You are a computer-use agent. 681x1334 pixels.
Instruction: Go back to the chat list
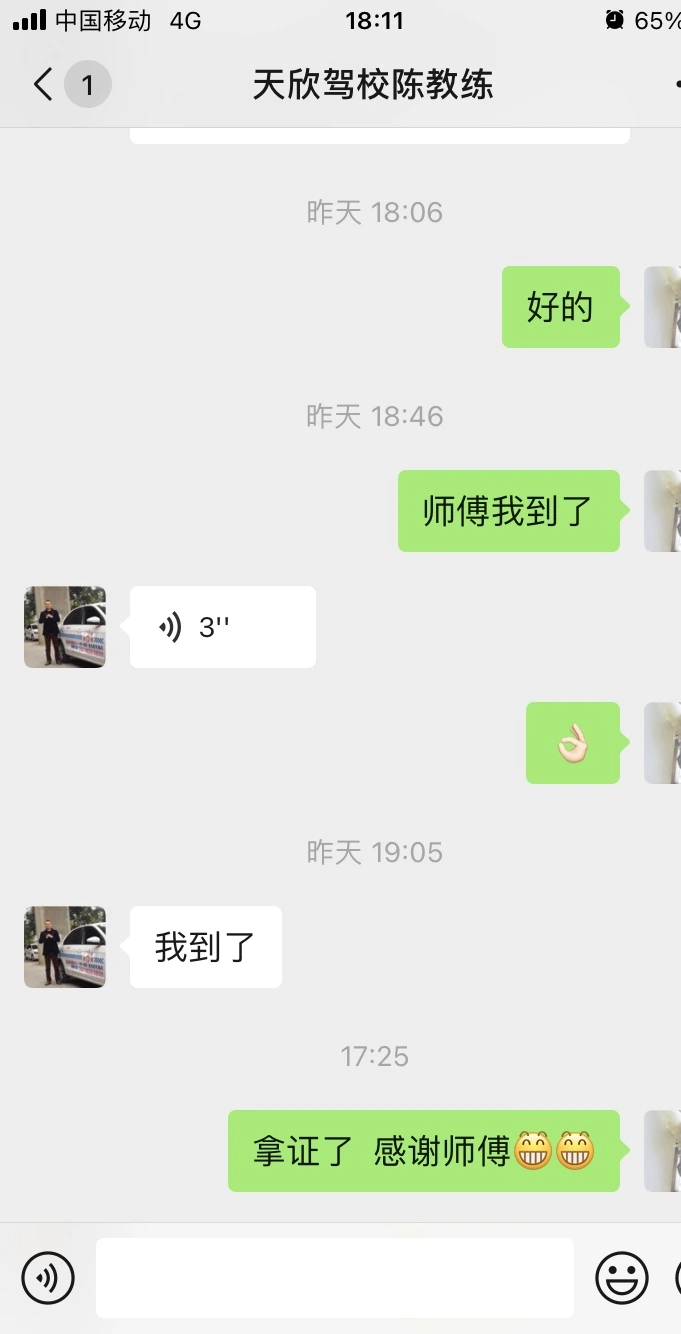43,85
